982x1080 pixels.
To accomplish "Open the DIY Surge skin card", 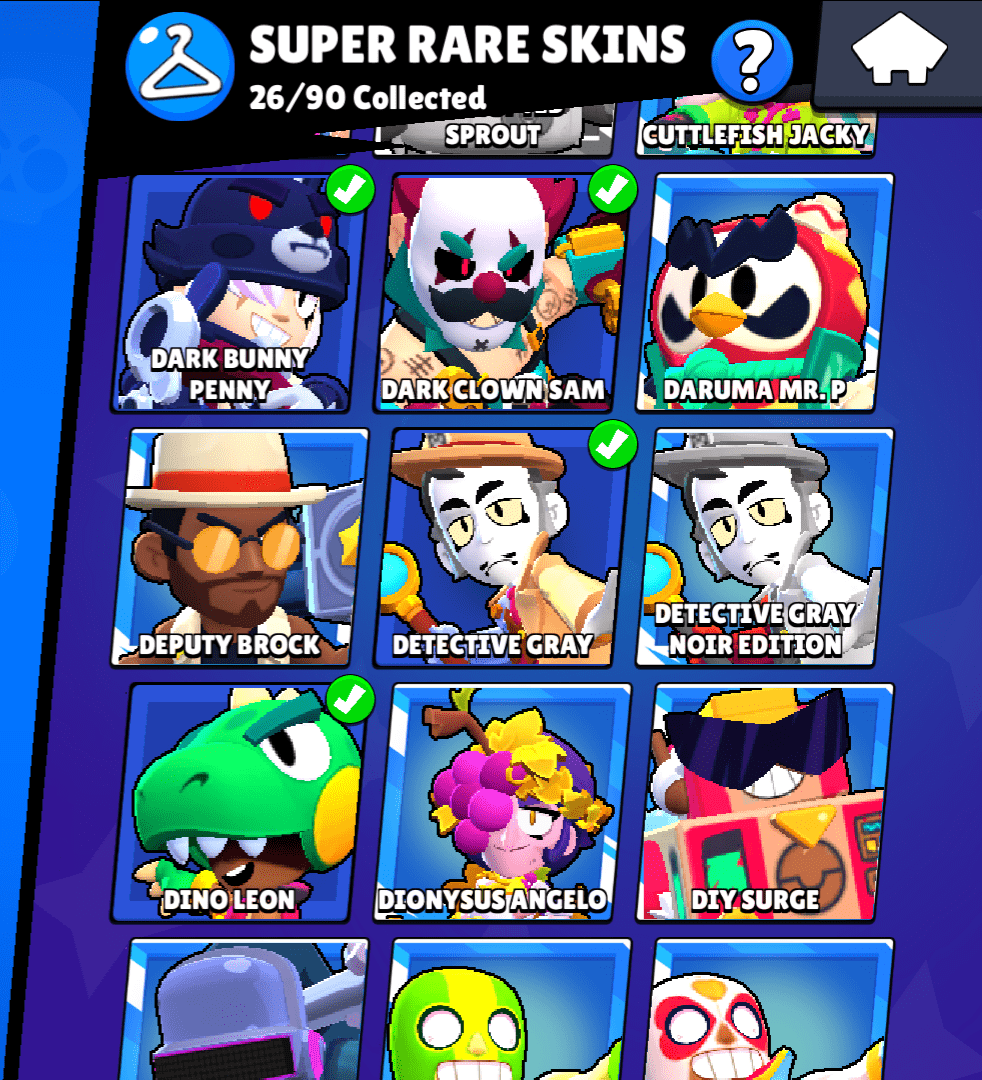I will coord(757,802).
